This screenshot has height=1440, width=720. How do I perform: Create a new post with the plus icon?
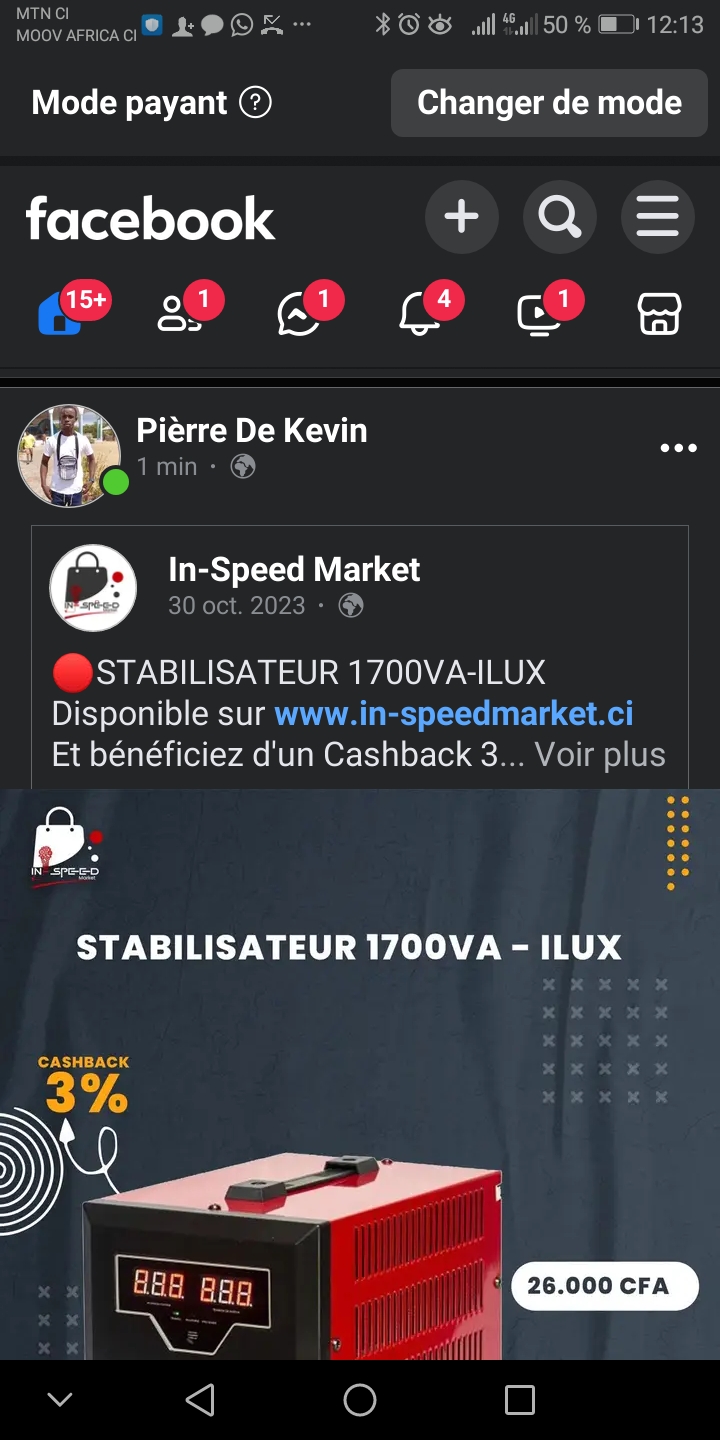point(461,217)
